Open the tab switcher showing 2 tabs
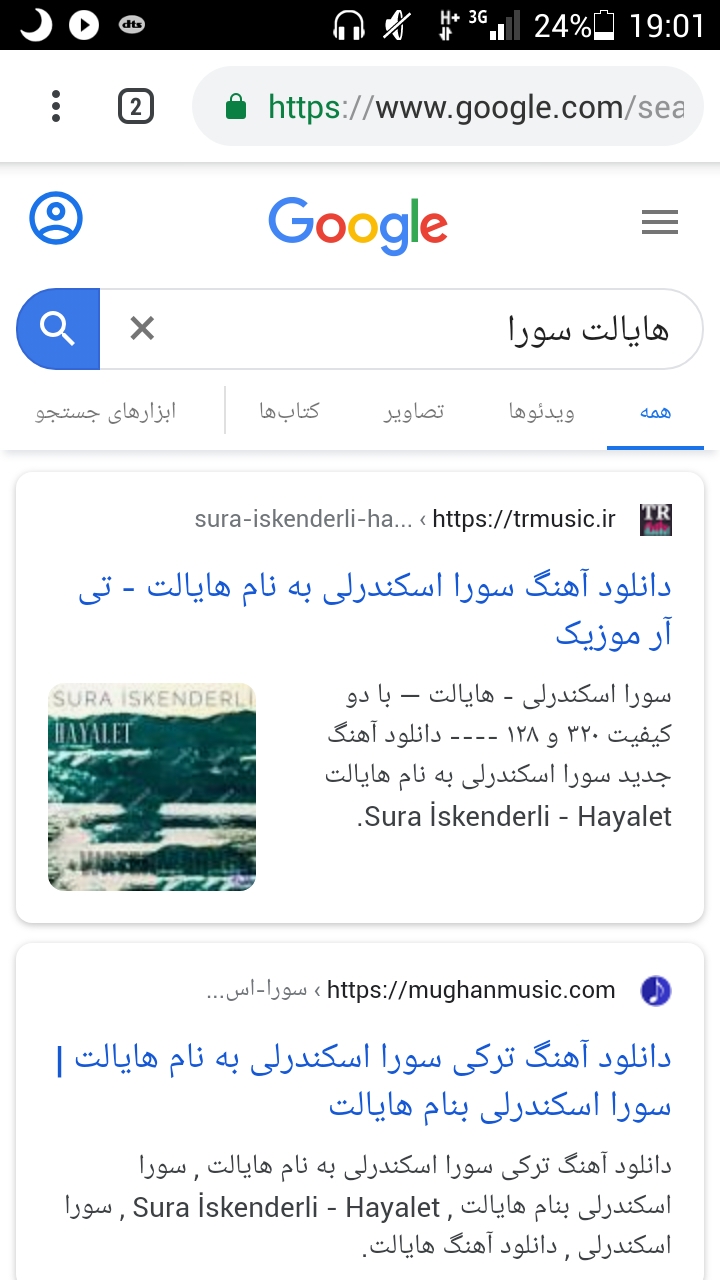The image size is (720, 1280). click(136, 106)
